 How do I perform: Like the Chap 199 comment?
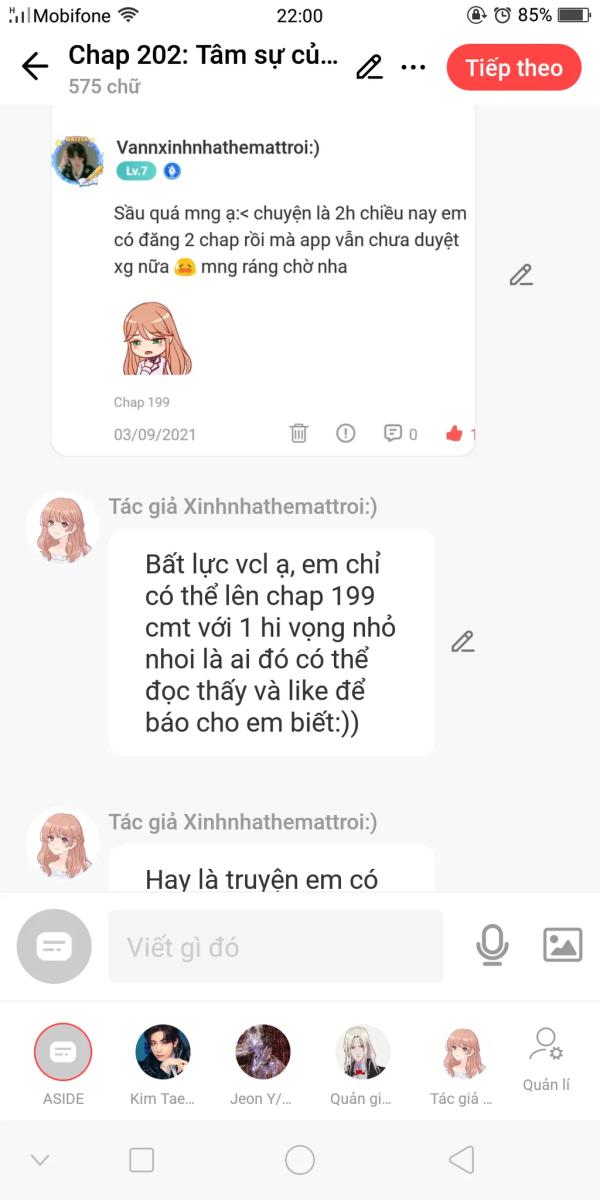point(460,434)
